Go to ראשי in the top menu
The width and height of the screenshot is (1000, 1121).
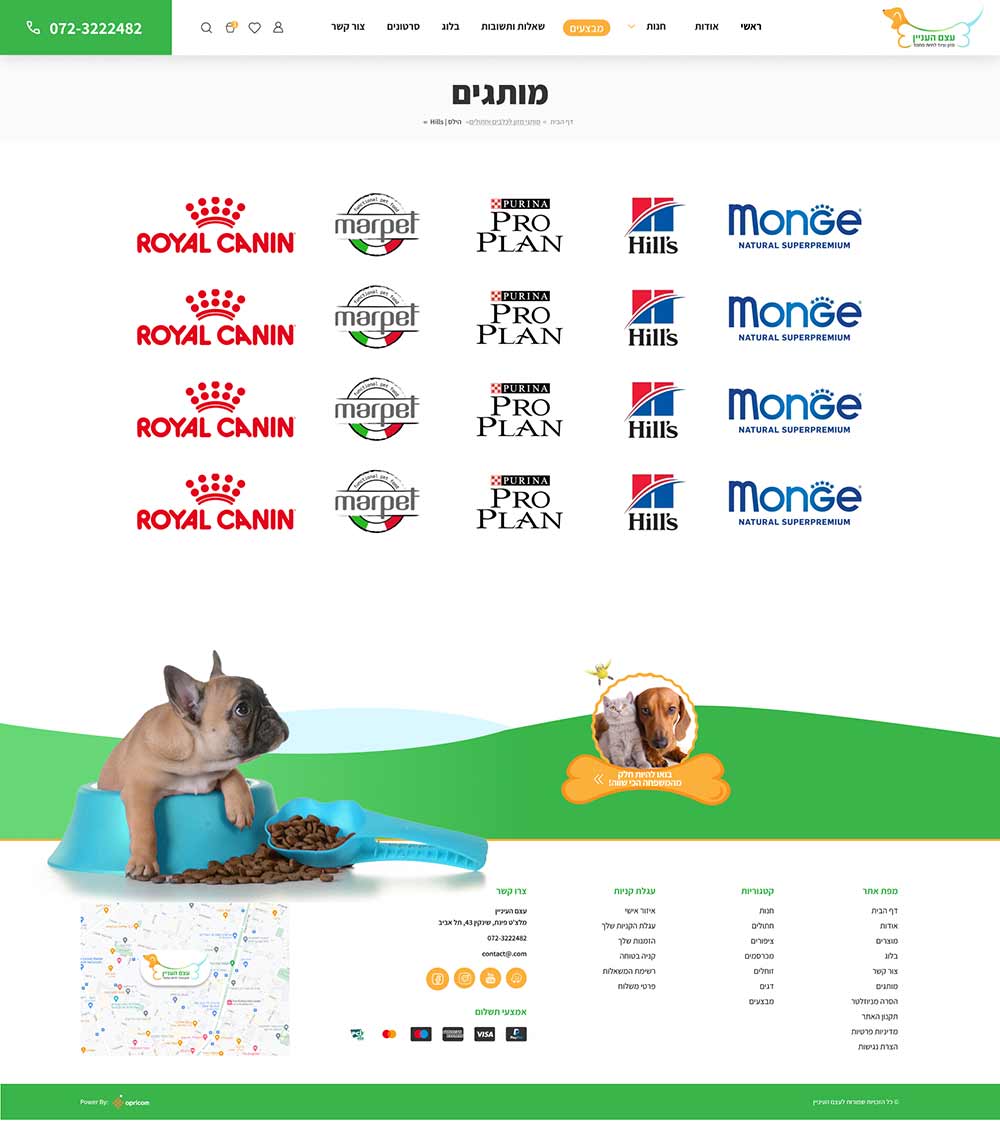pos(750,27)
